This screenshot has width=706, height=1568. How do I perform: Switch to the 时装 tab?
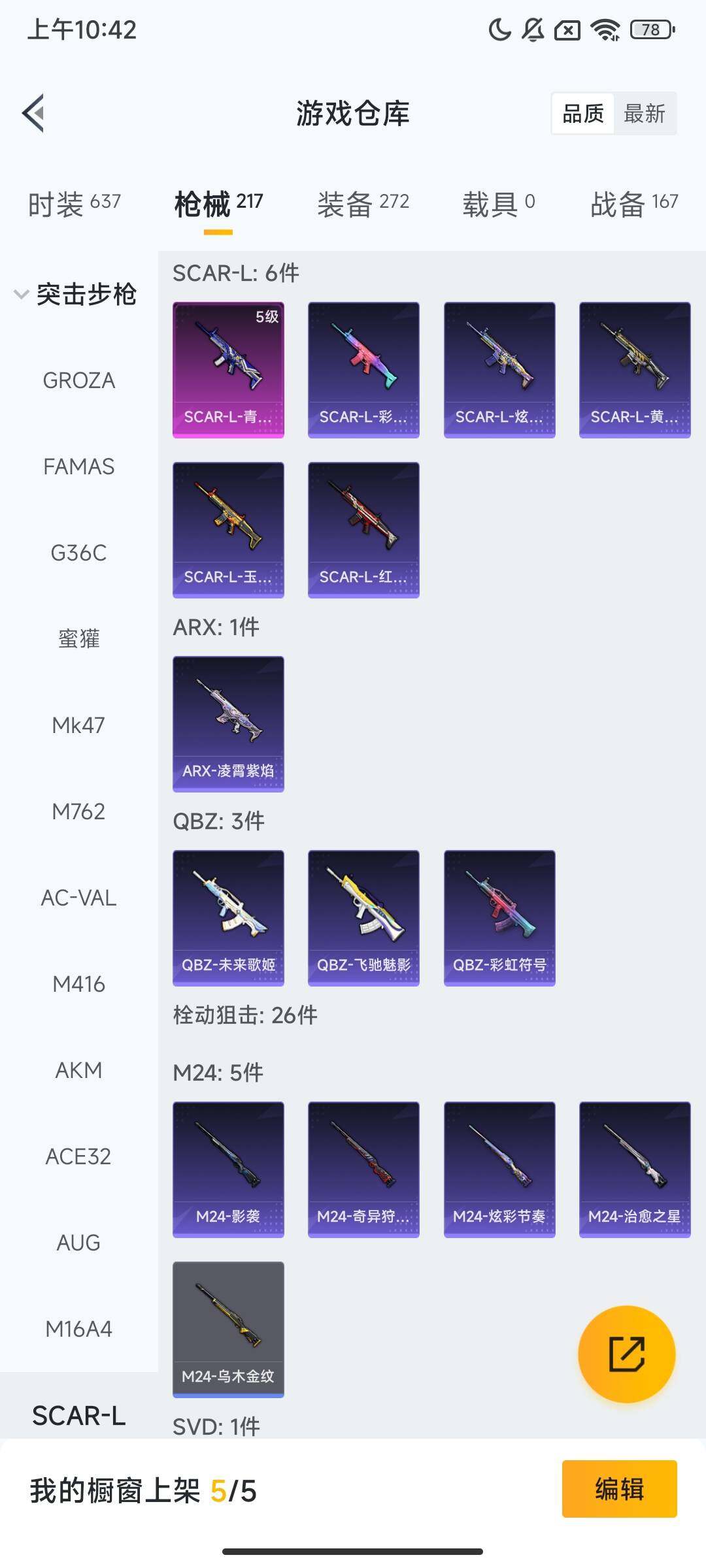click(74, 204)
